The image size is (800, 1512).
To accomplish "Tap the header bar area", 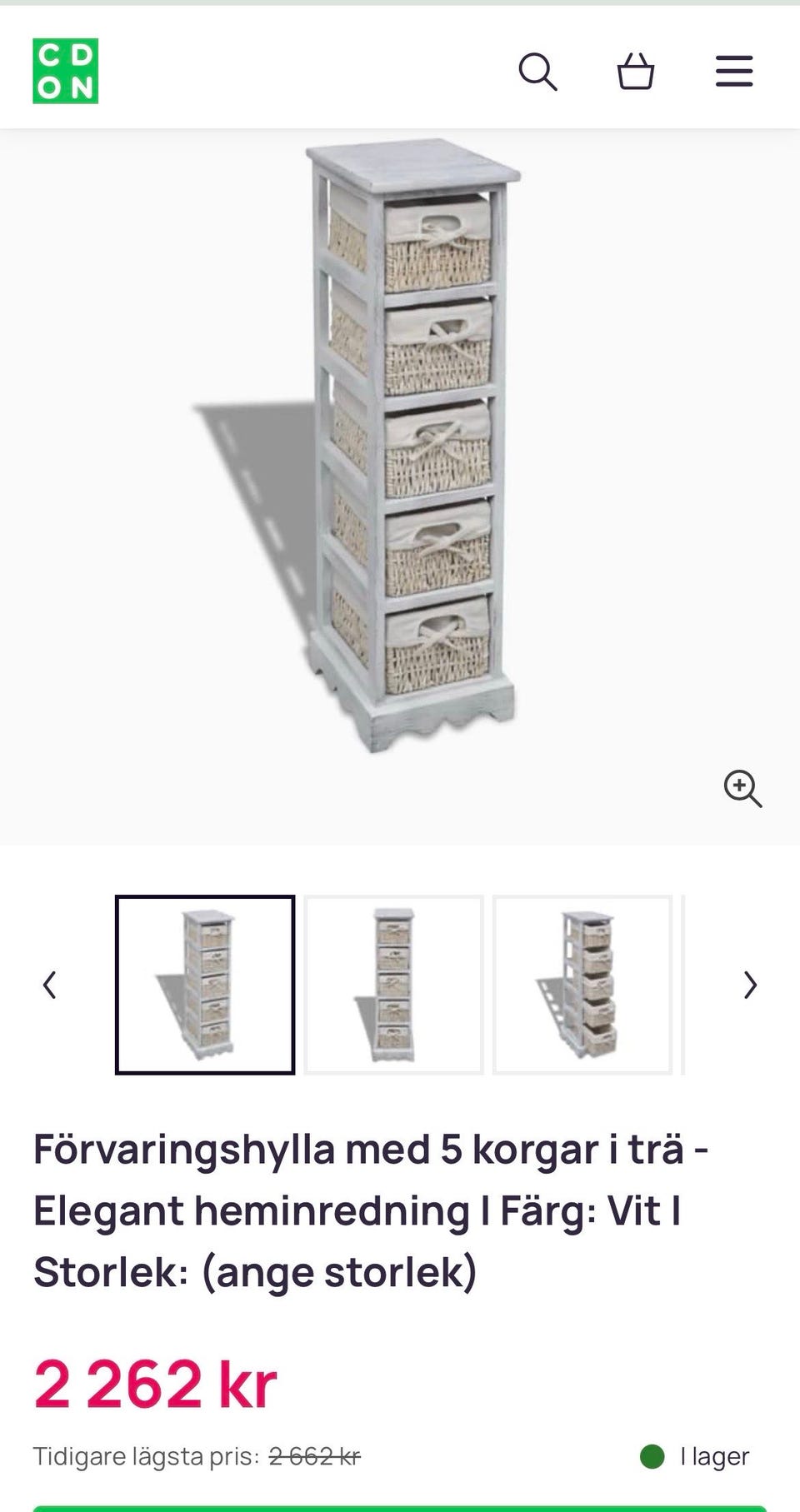I will (x=400, y=71).
